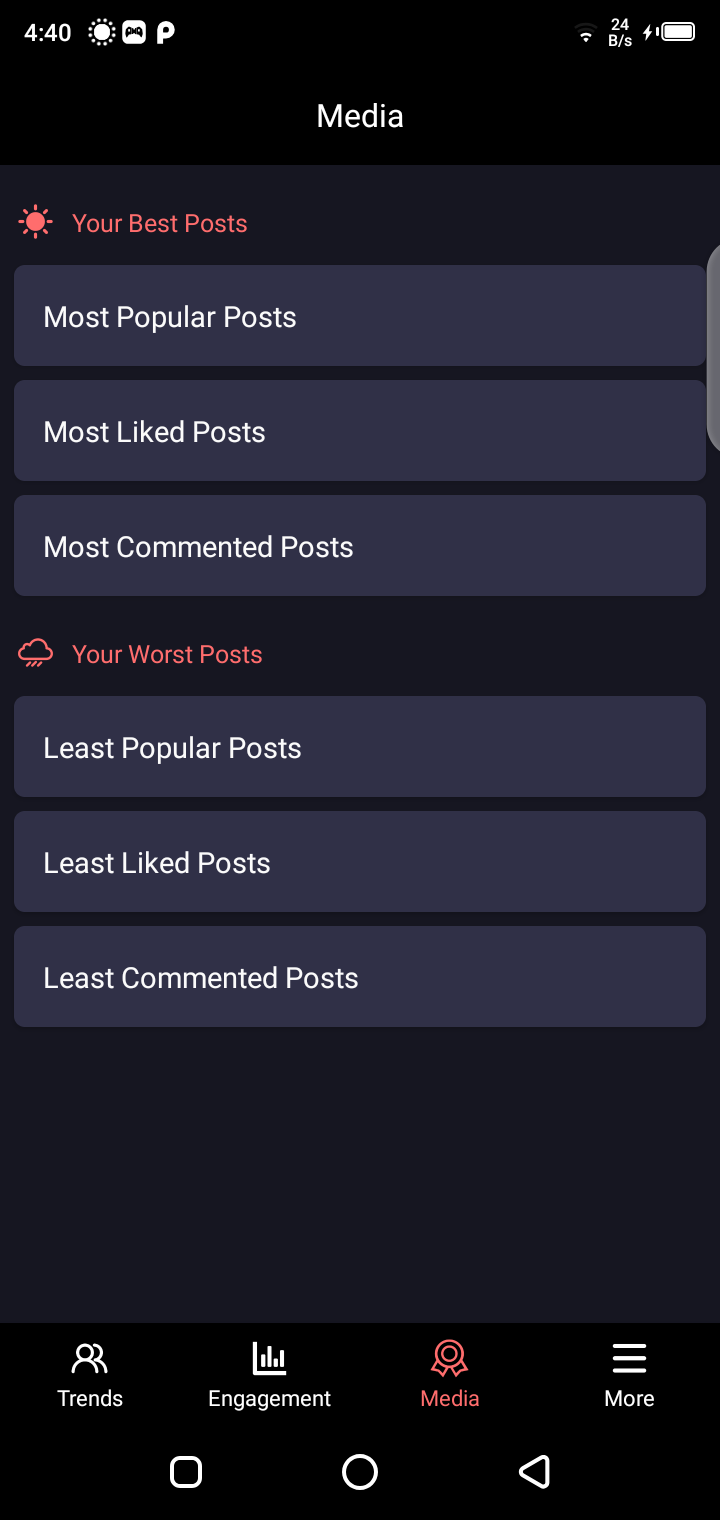Image resolution: width=720 pixels, height=1520 pixels.
Task: Open Most Commented Posts list
Action: coord(360,546)
